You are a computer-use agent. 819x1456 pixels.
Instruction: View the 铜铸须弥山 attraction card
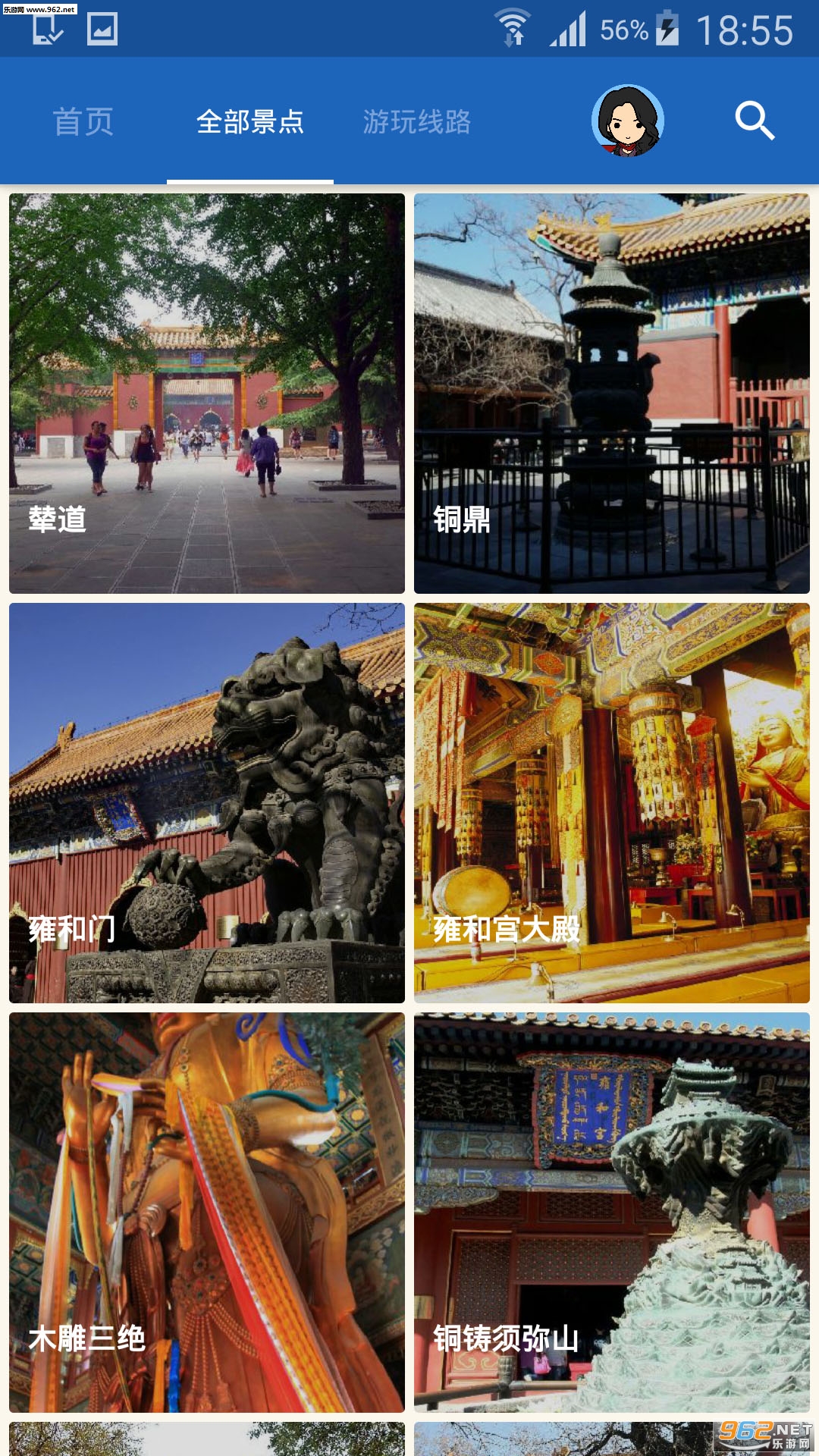pos(612,1213)
